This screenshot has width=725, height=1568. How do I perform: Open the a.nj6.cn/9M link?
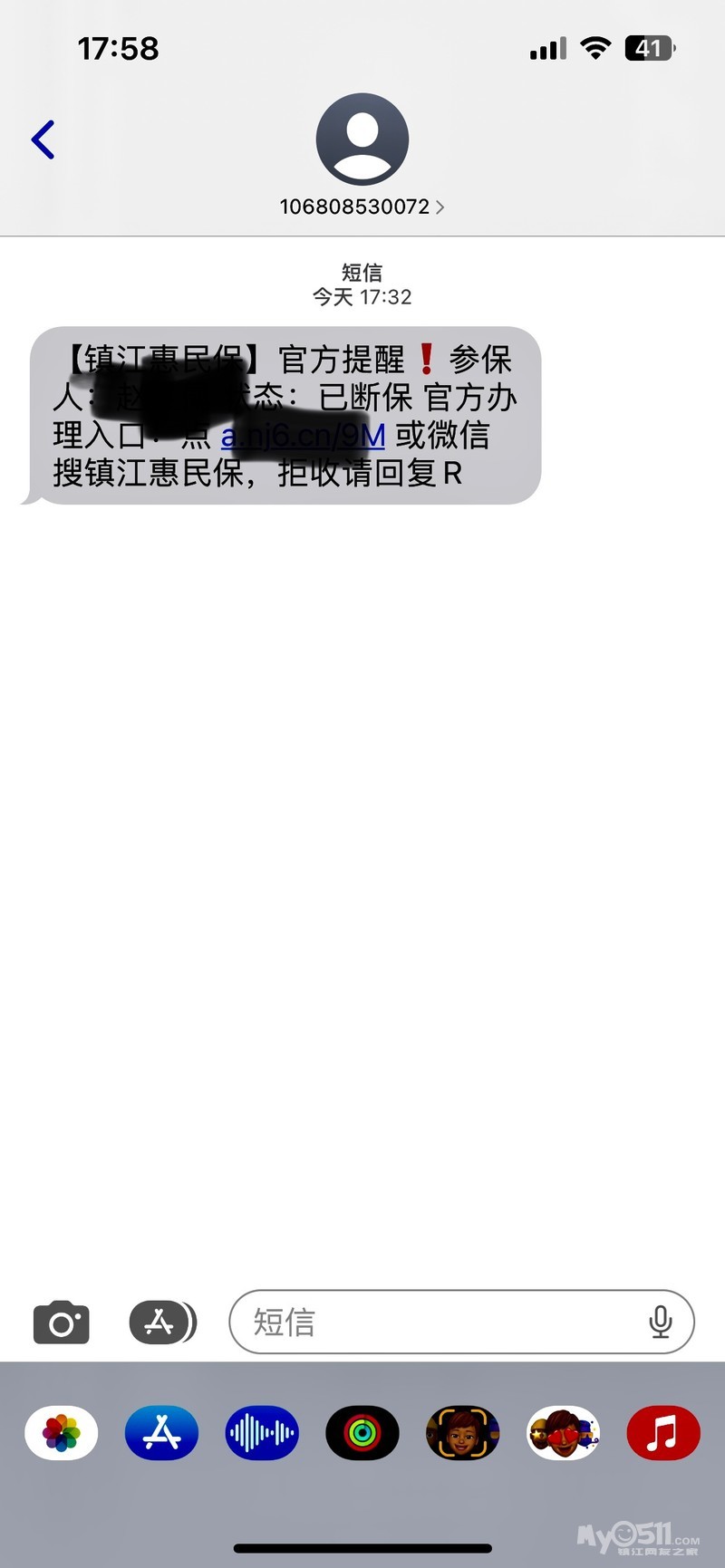pyautogui.click(x=303, y=436)
